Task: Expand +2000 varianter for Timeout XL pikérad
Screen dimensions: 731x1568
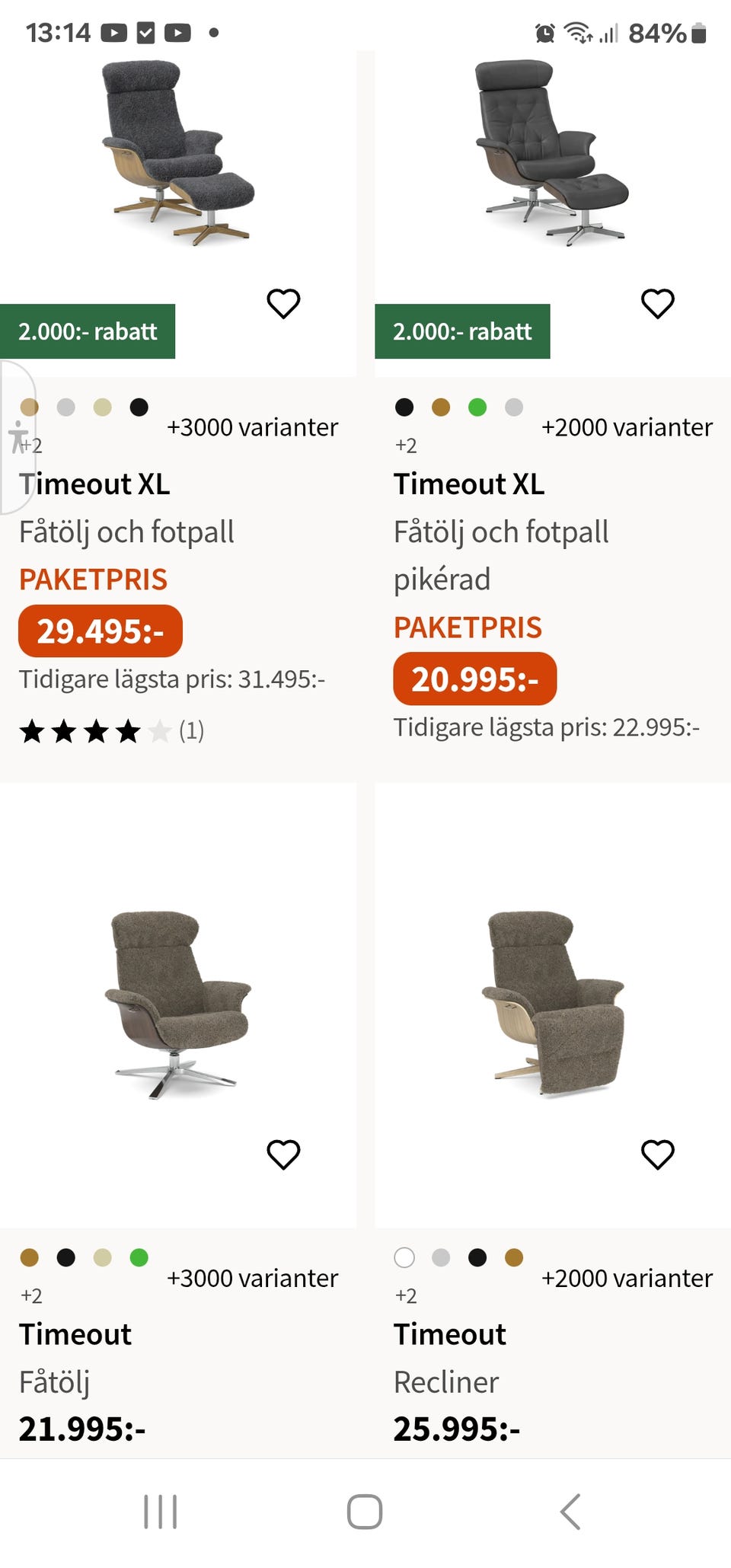Action: point(626,427)
